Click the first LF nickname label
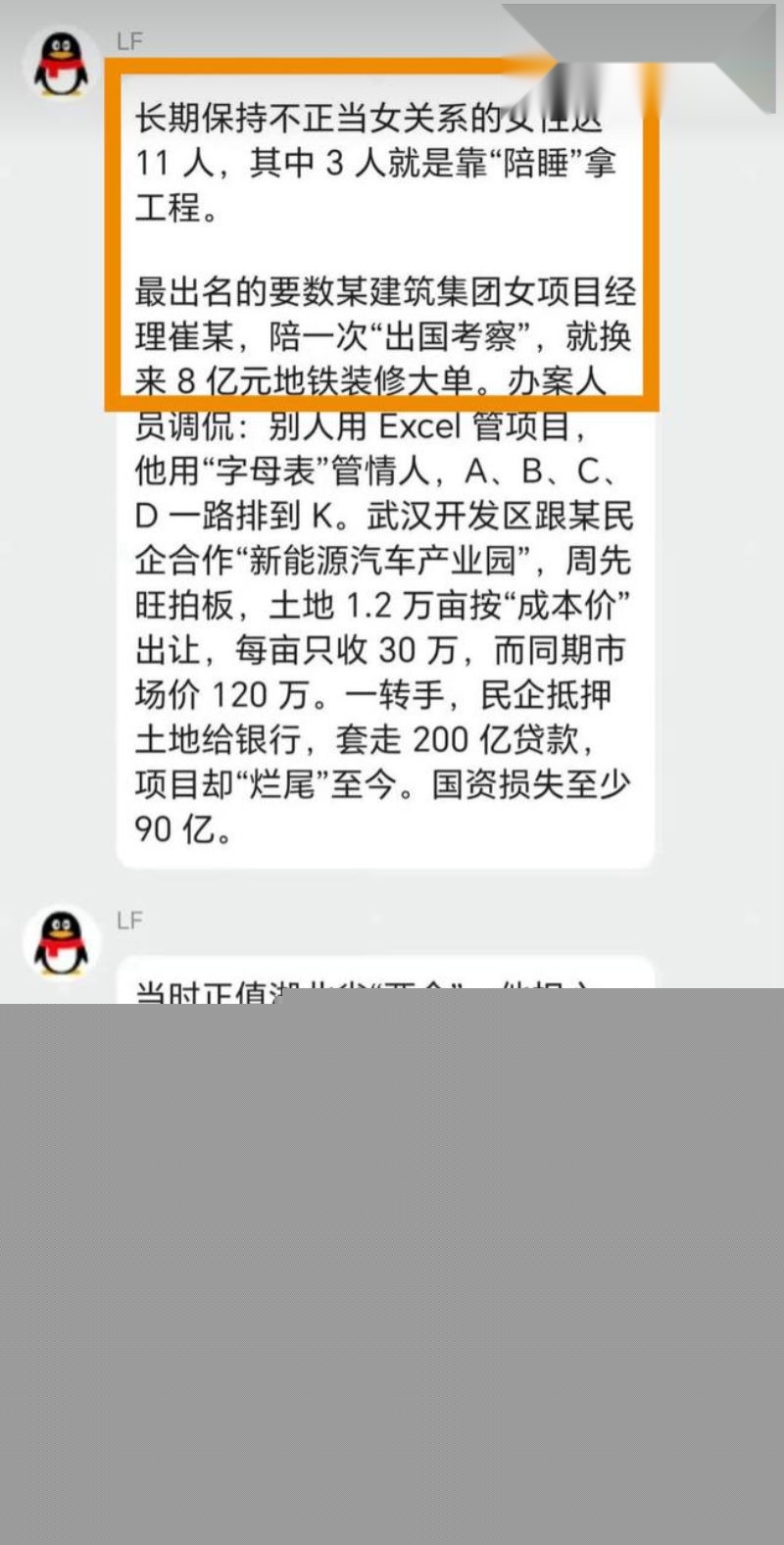This screenshot has height=1545, width=784. pyautogui.click(x=130, y=41)
